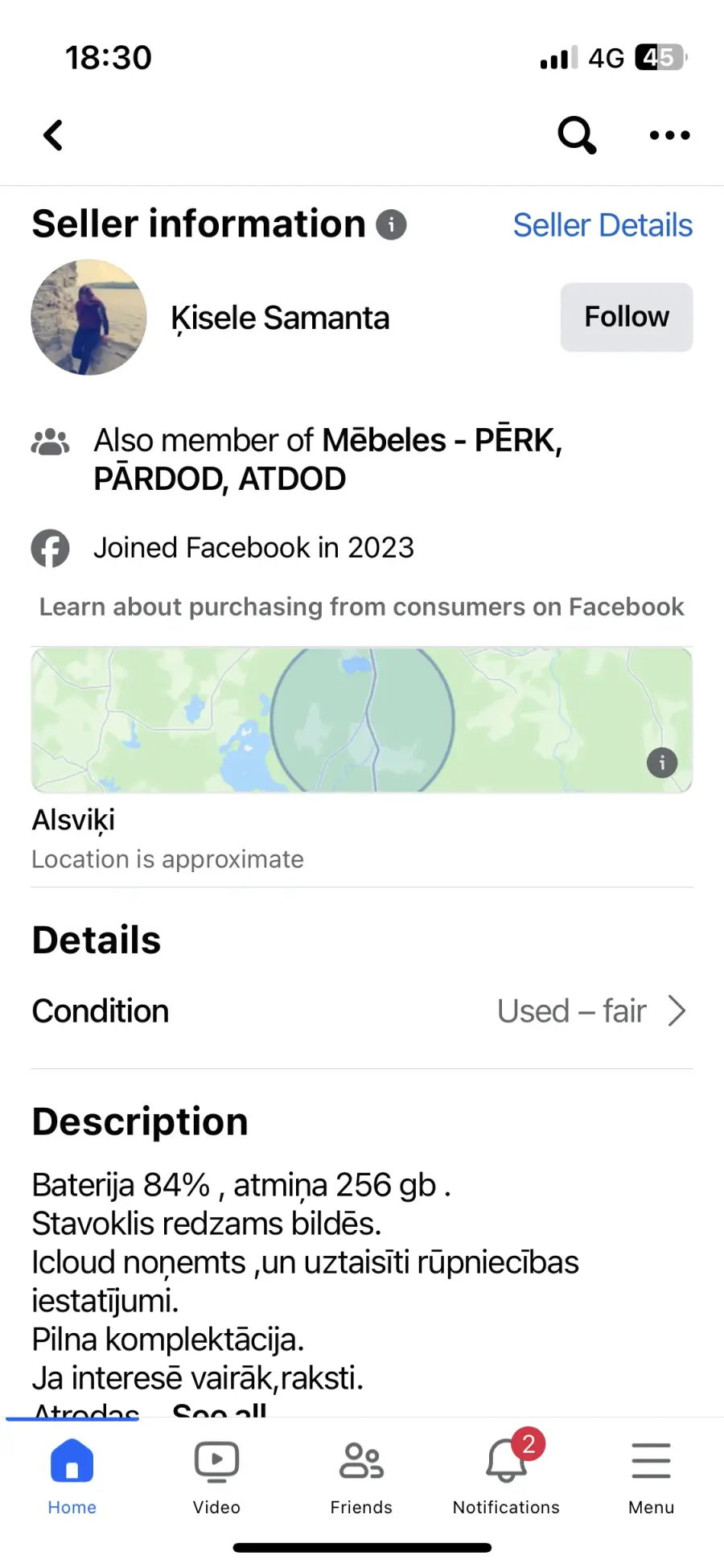Screen dimensions: 724x1568
Task: Tap the info icon beside Seller information
Action: (x=392, y=224)
